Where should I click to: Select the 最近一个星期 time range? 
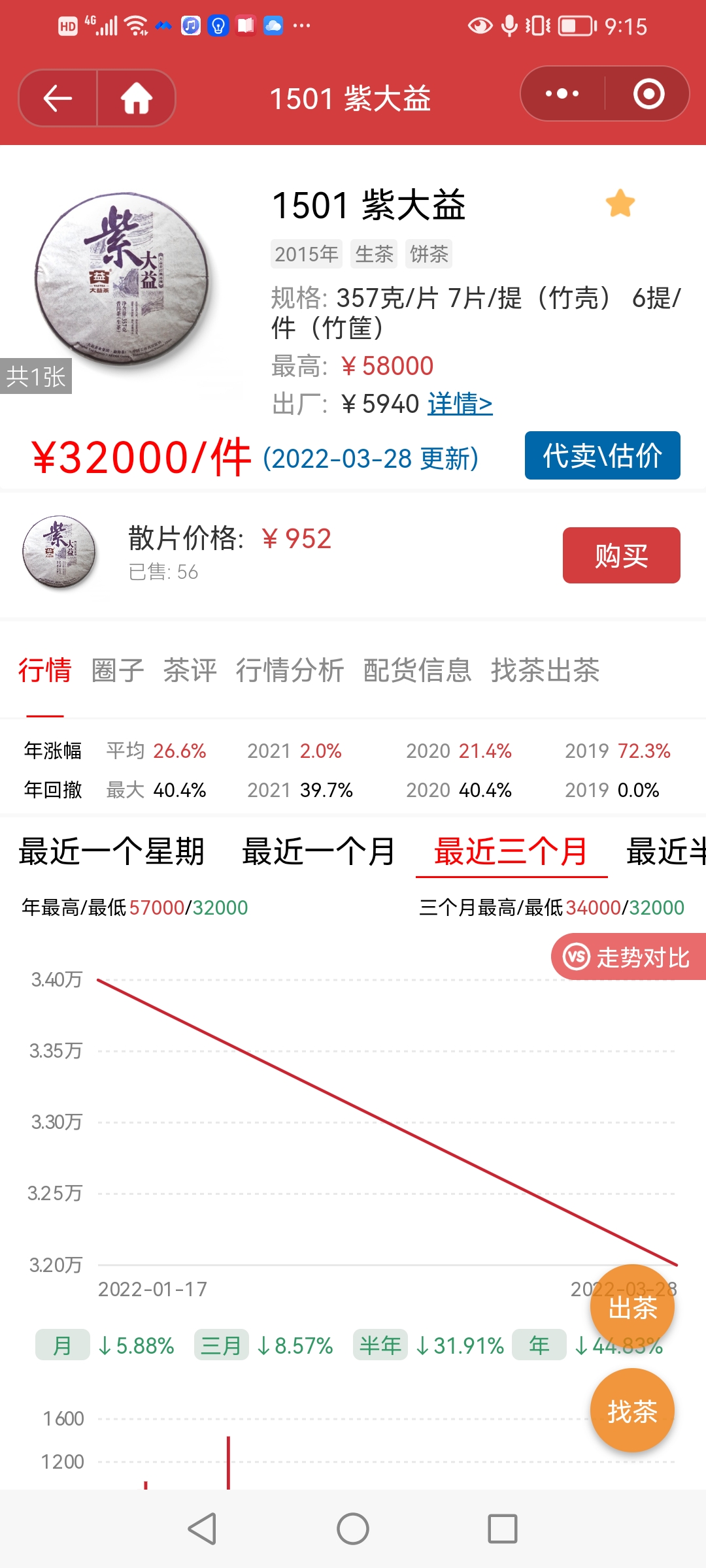coord(112,852)
